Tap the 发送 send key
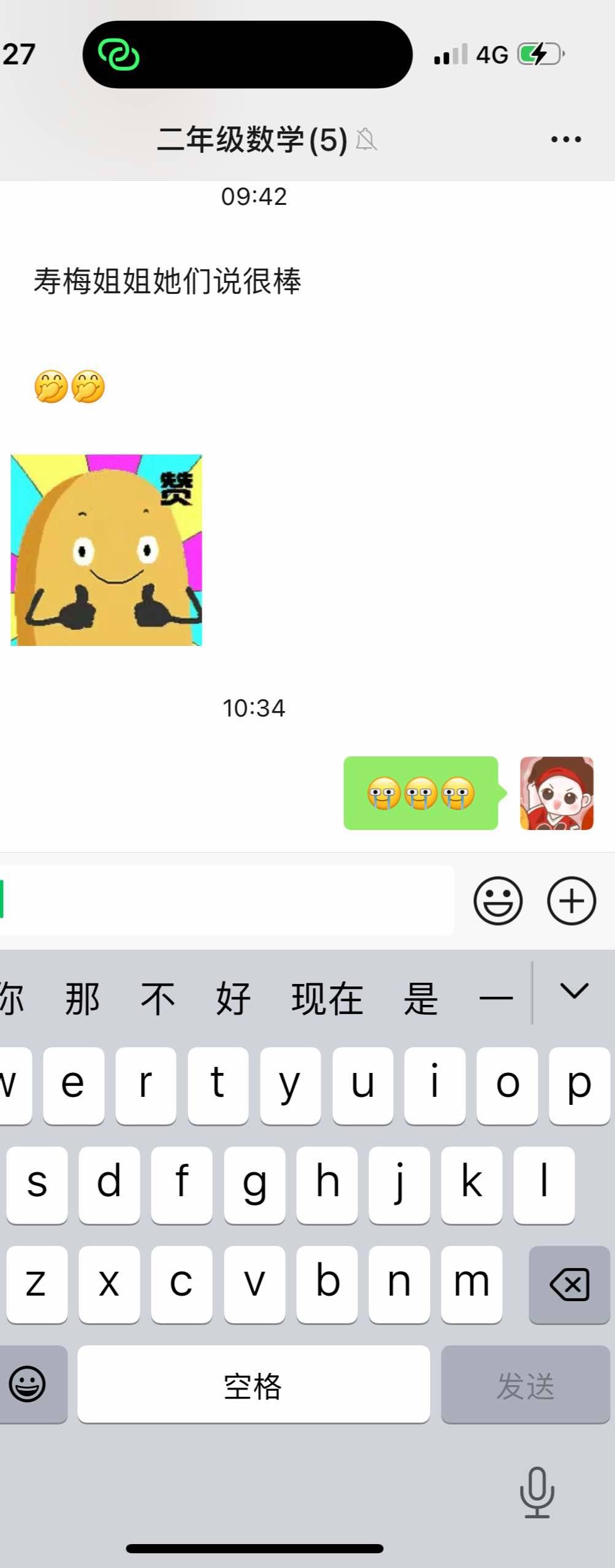The image size is (615, 1568). click(525, 1386)
